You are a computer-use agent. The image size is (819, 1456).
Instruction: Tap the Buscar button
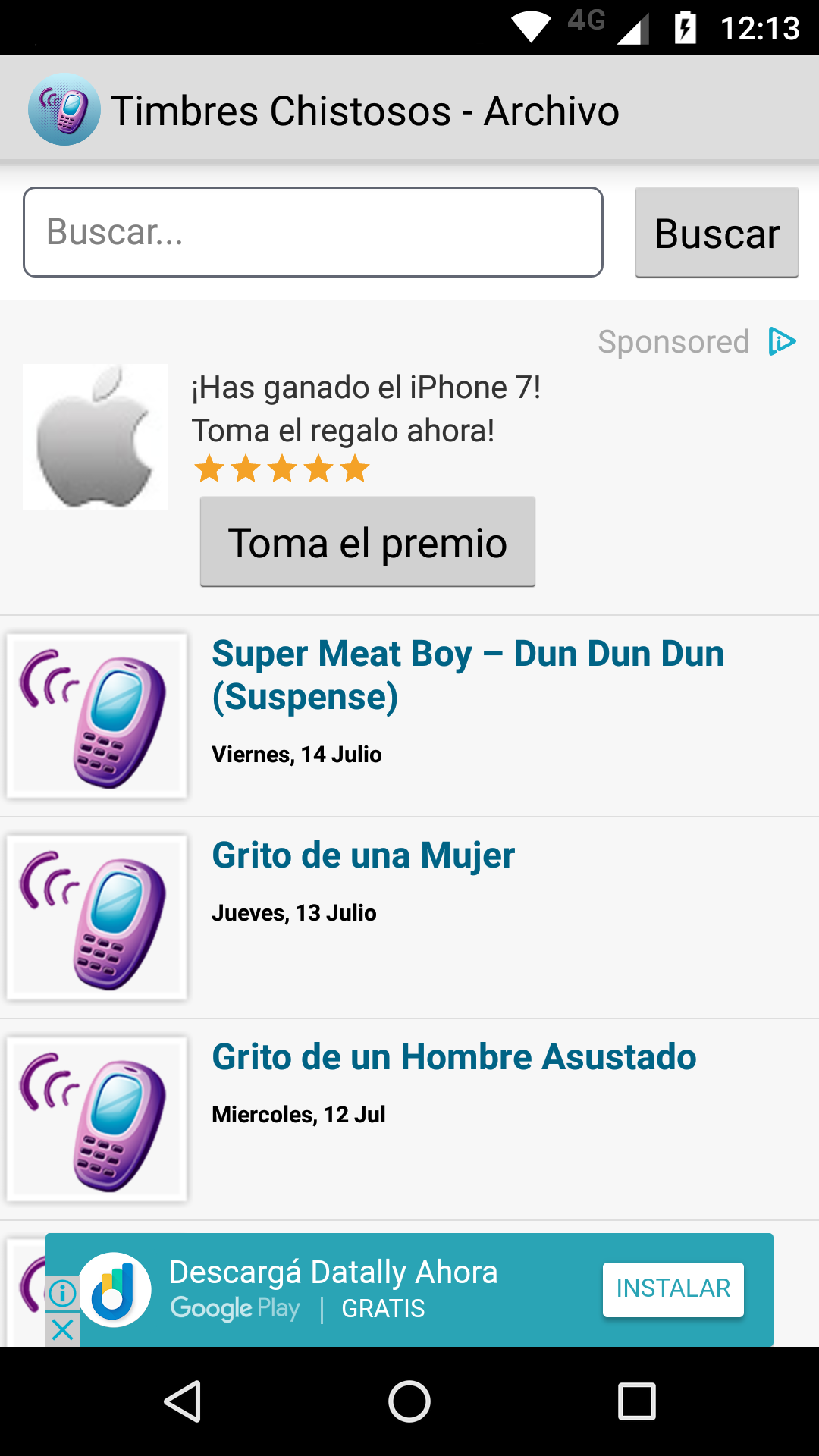pyautogui.click(x=717, y=232)
